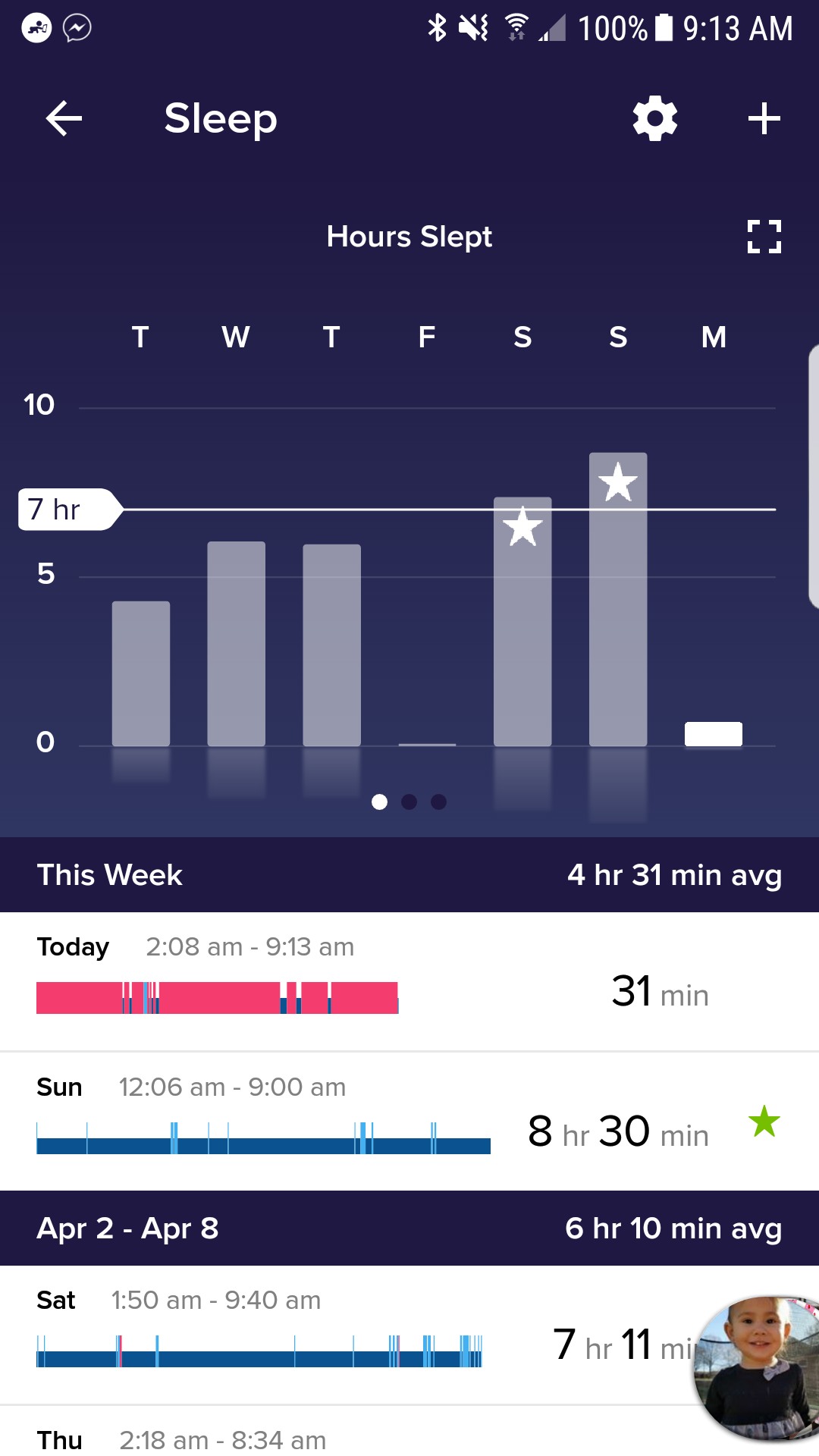Image resolution: width=819 pixels, height=1456 pixels.
Task: Select Wednesday's bar in the chart
Action: pos(237,643)
